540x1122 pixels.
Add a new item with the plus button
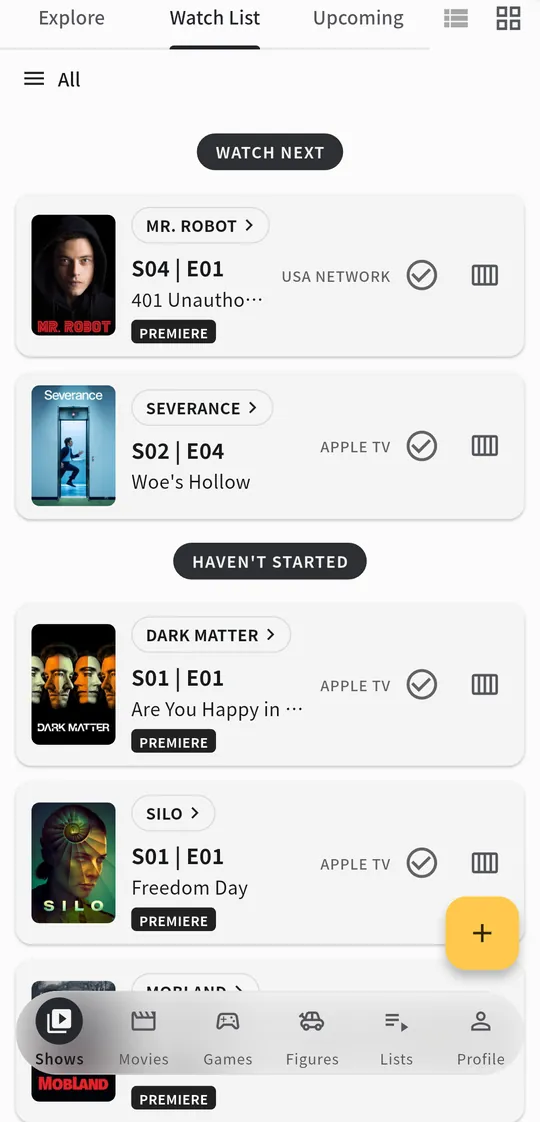(482, 933)
